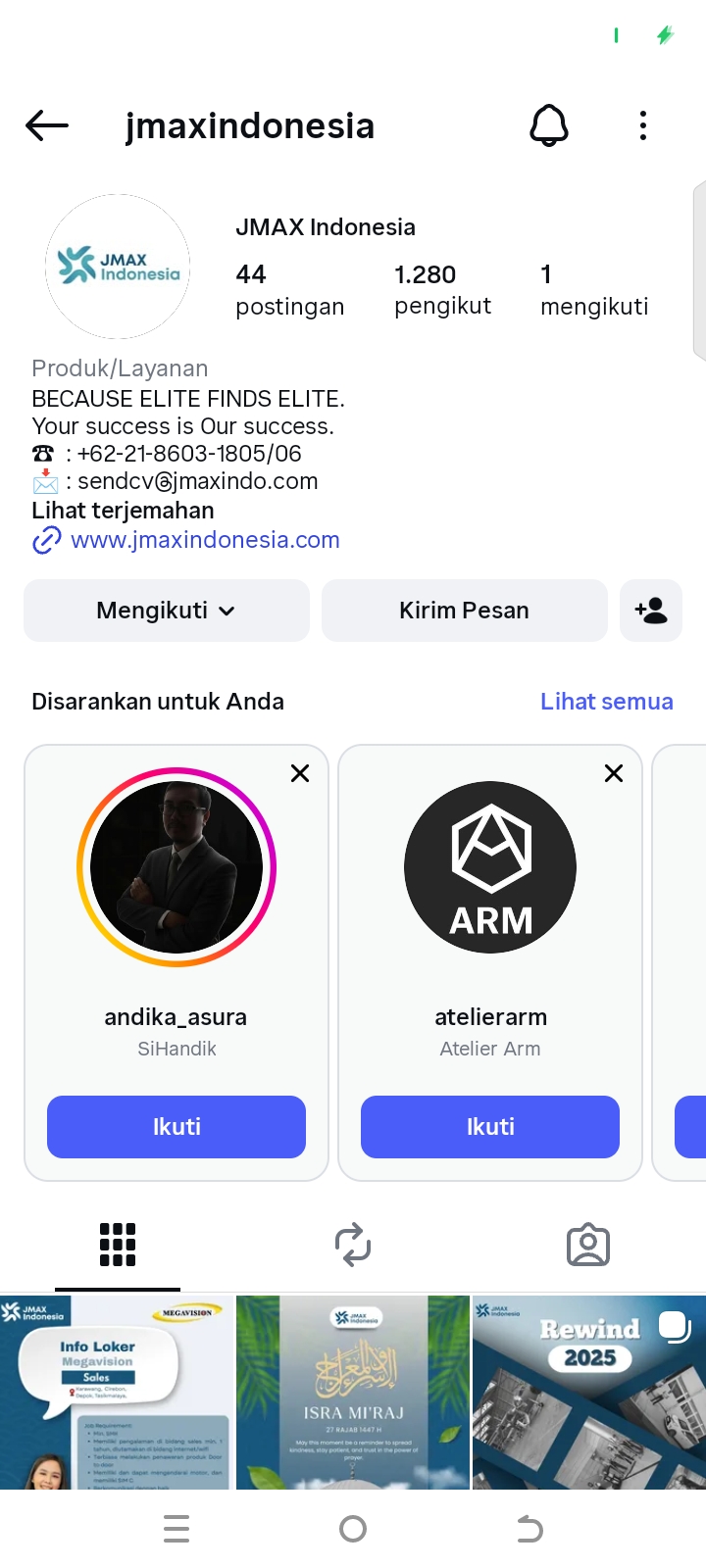The height and width of the screenshot is (1568, 706).
Task: Open the Isra Mi'raj post
Action: 353,1392
